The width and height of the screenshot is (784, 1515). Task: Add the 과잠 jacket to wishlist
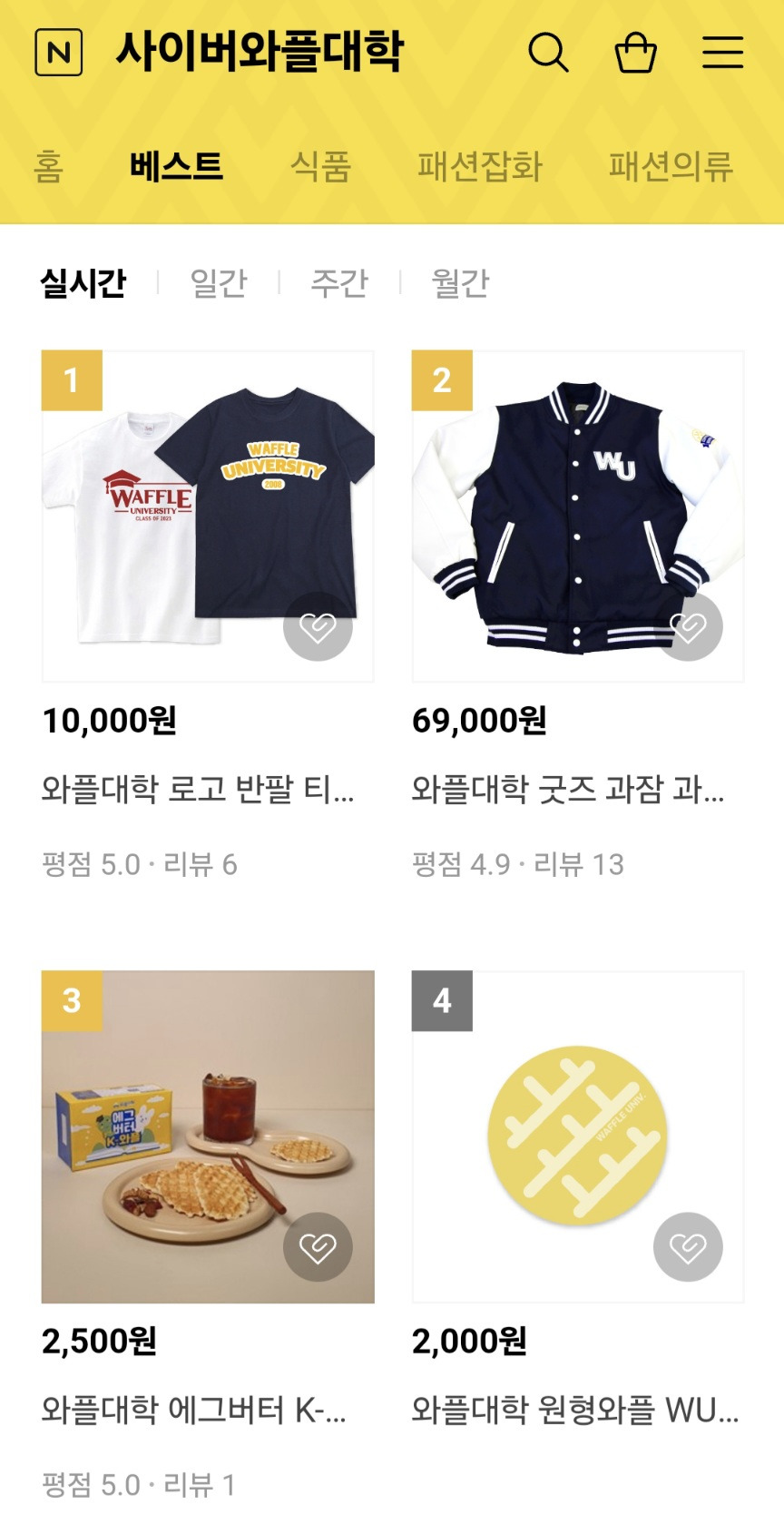(x=689, y=626)
